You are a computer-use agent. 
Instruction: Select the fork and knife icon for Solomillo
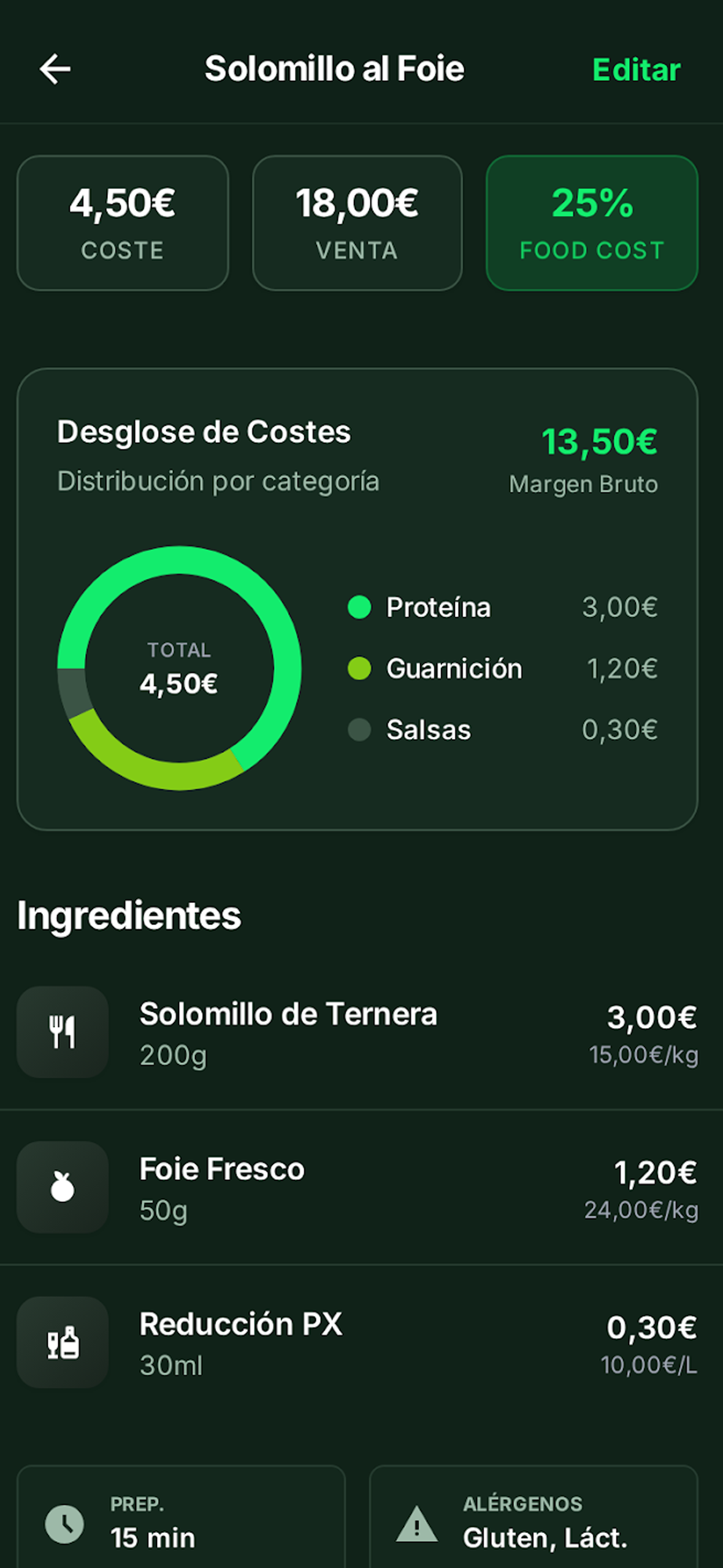coord(62,1032)
